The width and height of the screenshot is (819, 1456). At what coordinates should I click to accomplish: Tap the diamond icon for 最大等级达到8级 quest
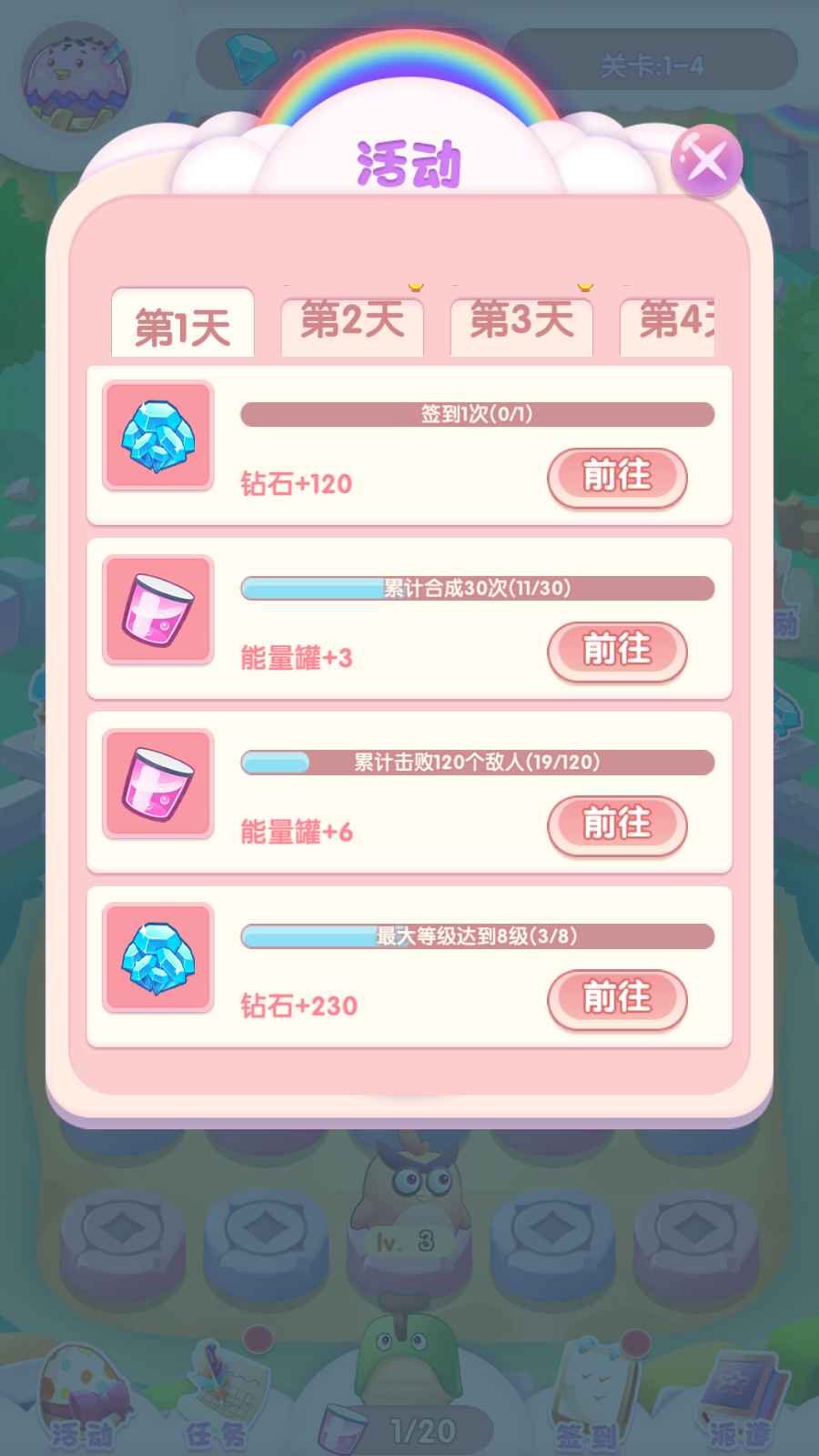click(x=157, y=958)
